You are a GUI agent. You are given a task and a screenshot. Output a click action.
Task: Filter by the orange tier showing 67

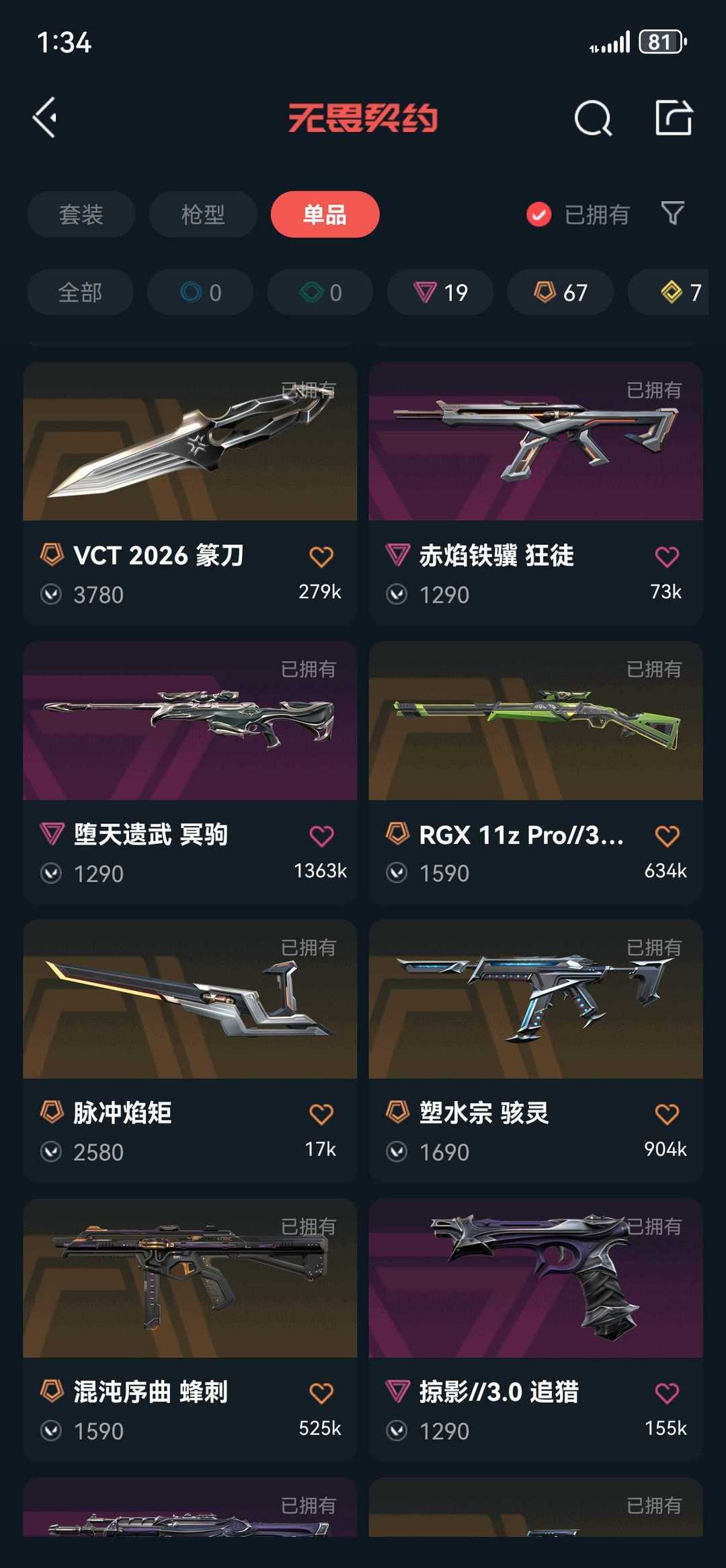pos(560,293)
